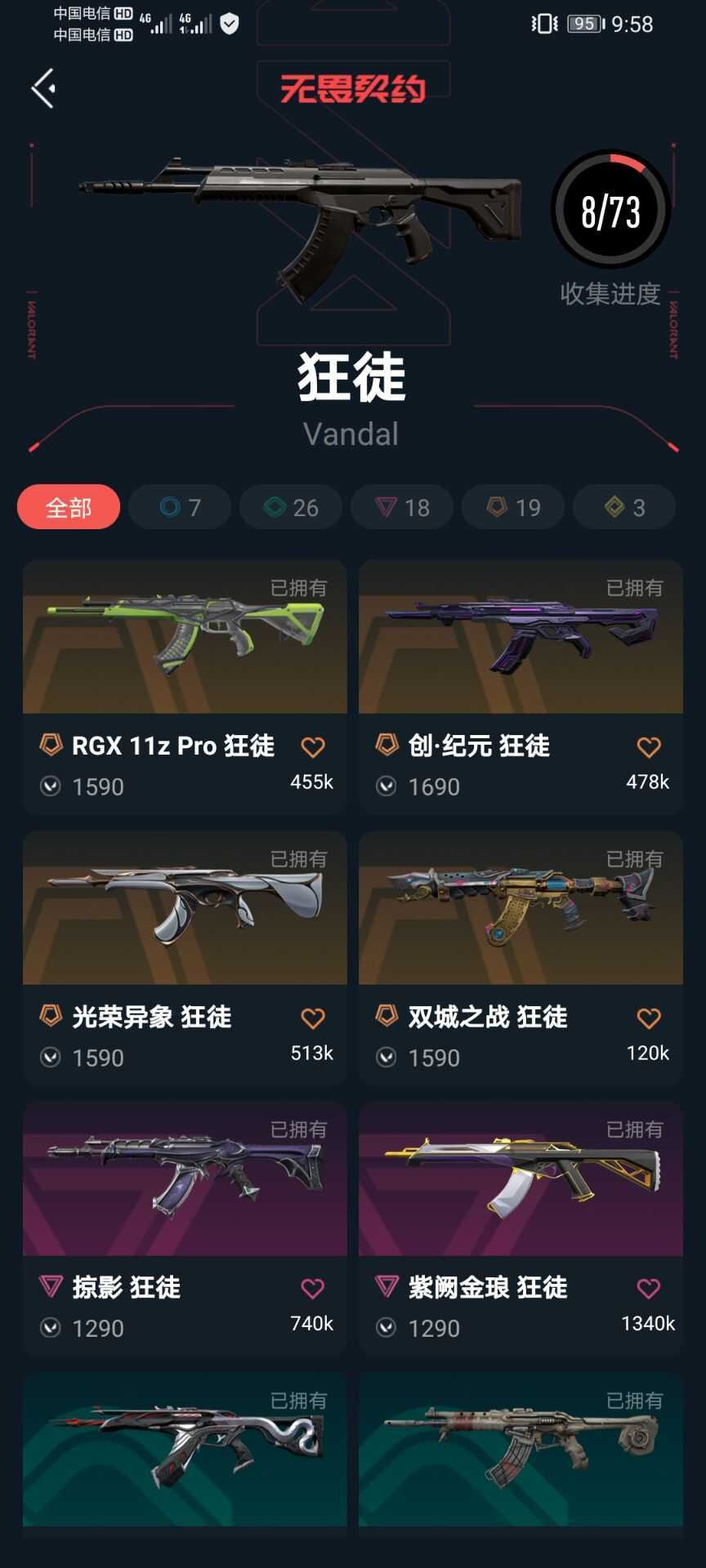Filter skins by the green tier with 26
Screen dimensions: 706x1568
coord(291,507)
